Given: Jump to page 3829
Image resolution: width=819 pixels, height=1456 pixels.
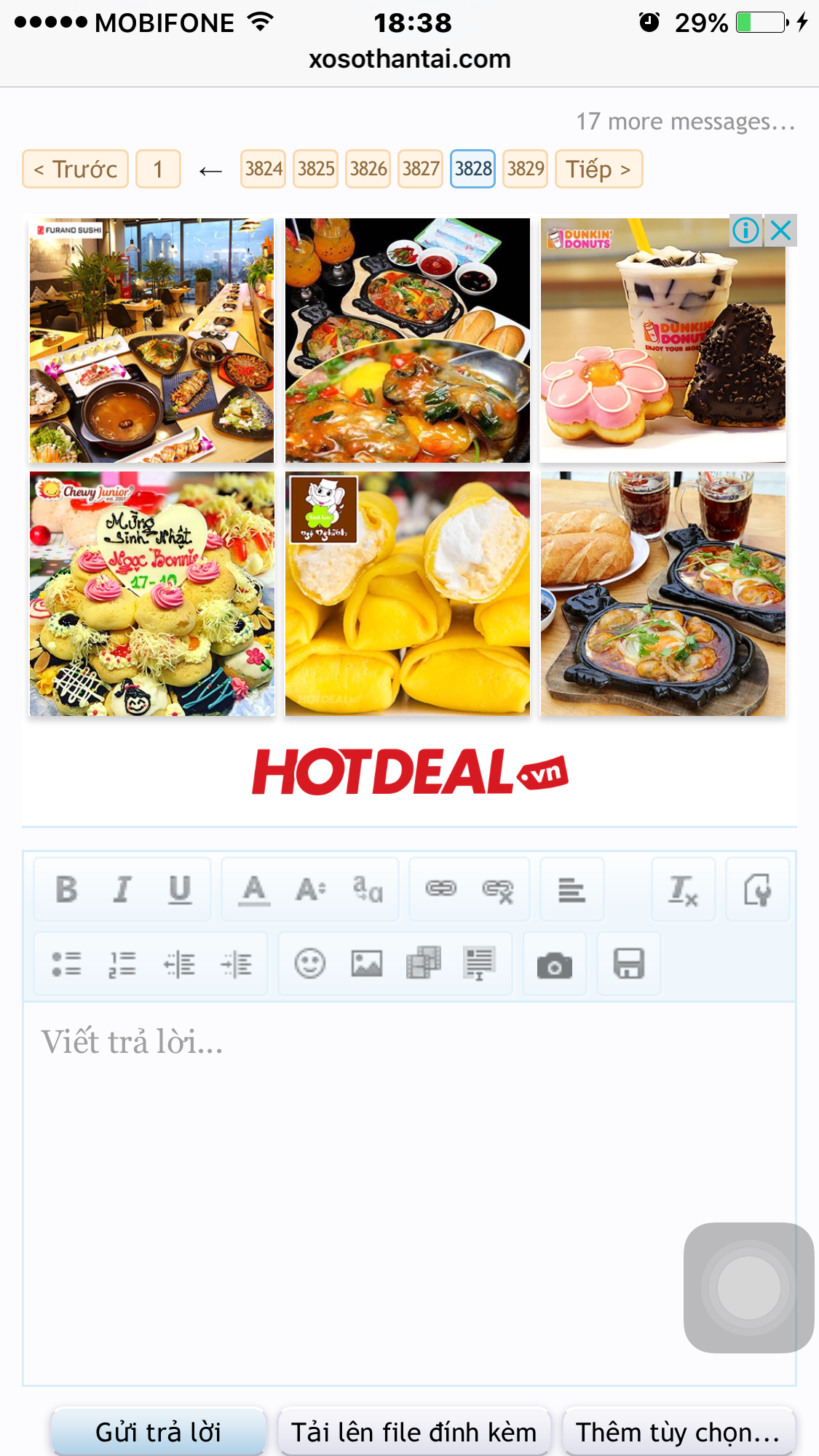Looking at the screenshot, I should pos(526,170).
